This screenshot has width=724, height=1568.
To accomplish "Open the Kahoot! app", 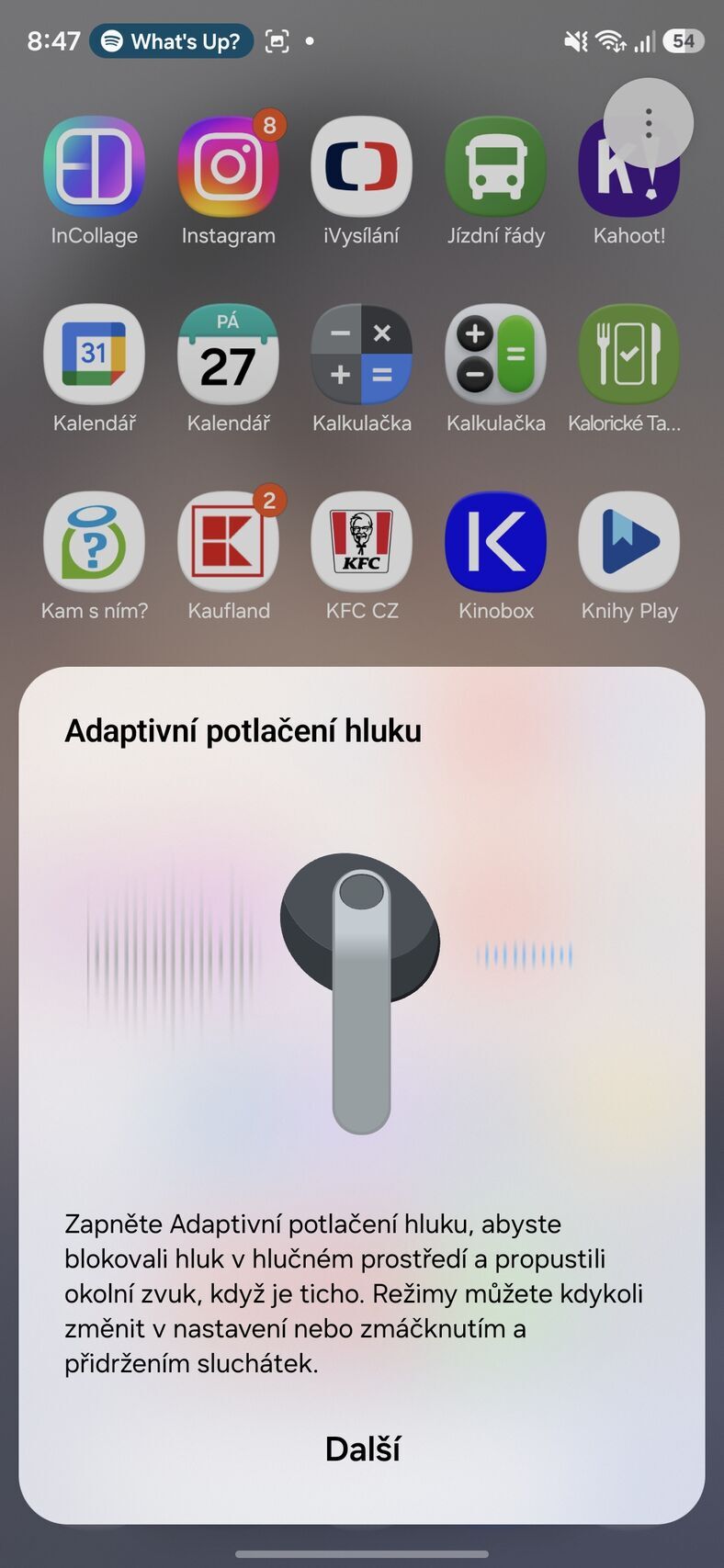I will 628,168.
